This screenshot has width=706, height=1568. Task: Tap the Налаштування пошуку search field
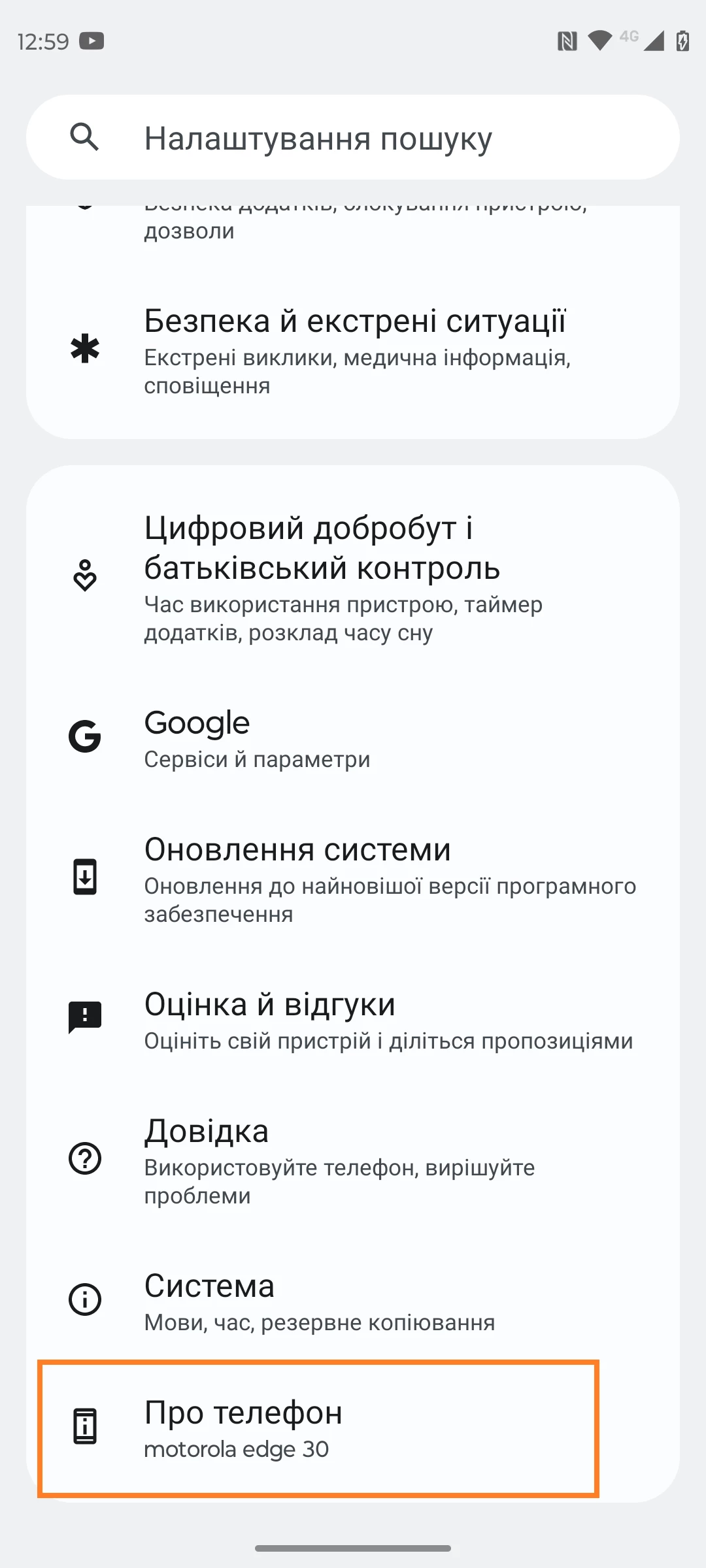click(x=353, y=138)
